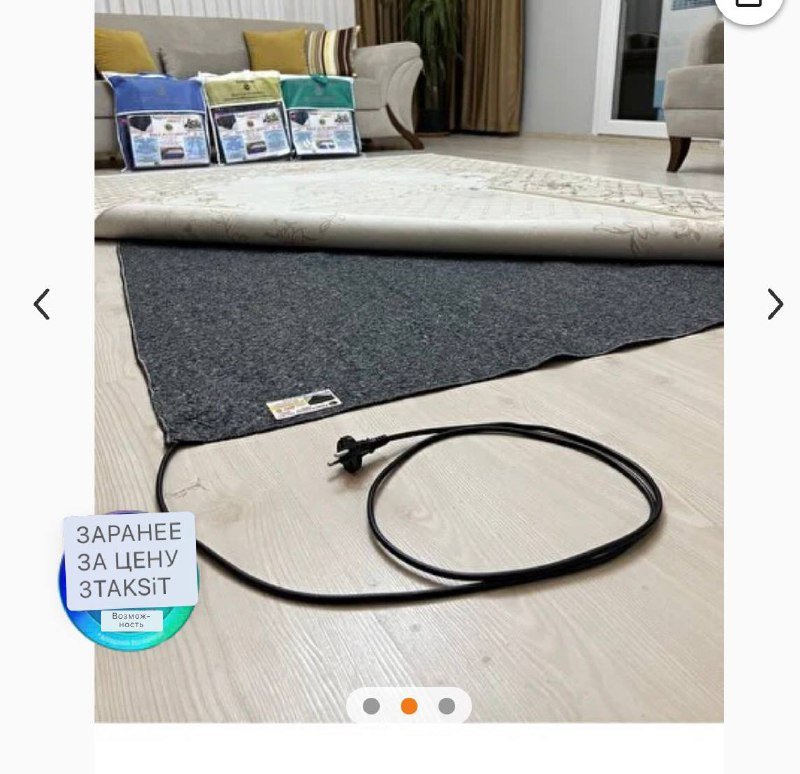Image resolution: width=800 pixels, height=774 pixels.
Task: Select the third carousel page dot
Action: coord(447,706)
